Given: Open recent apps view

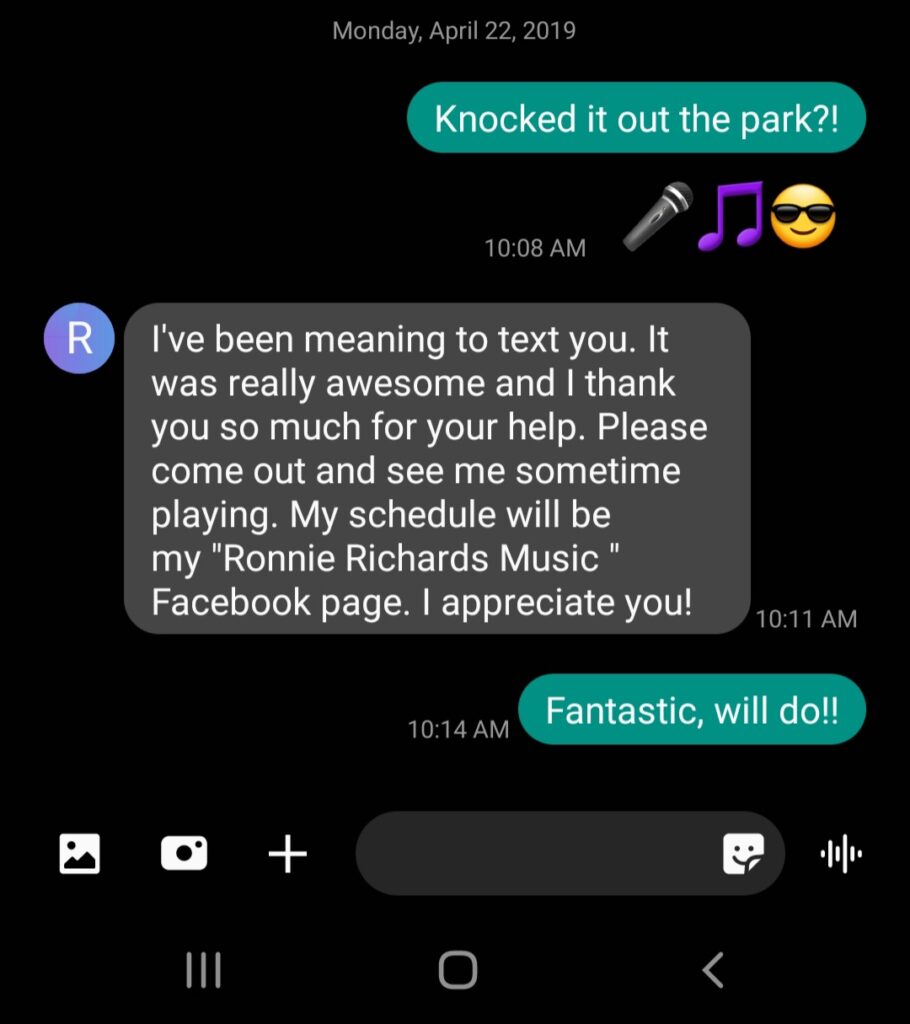Looking at the screenshot, I should (203, 970).
